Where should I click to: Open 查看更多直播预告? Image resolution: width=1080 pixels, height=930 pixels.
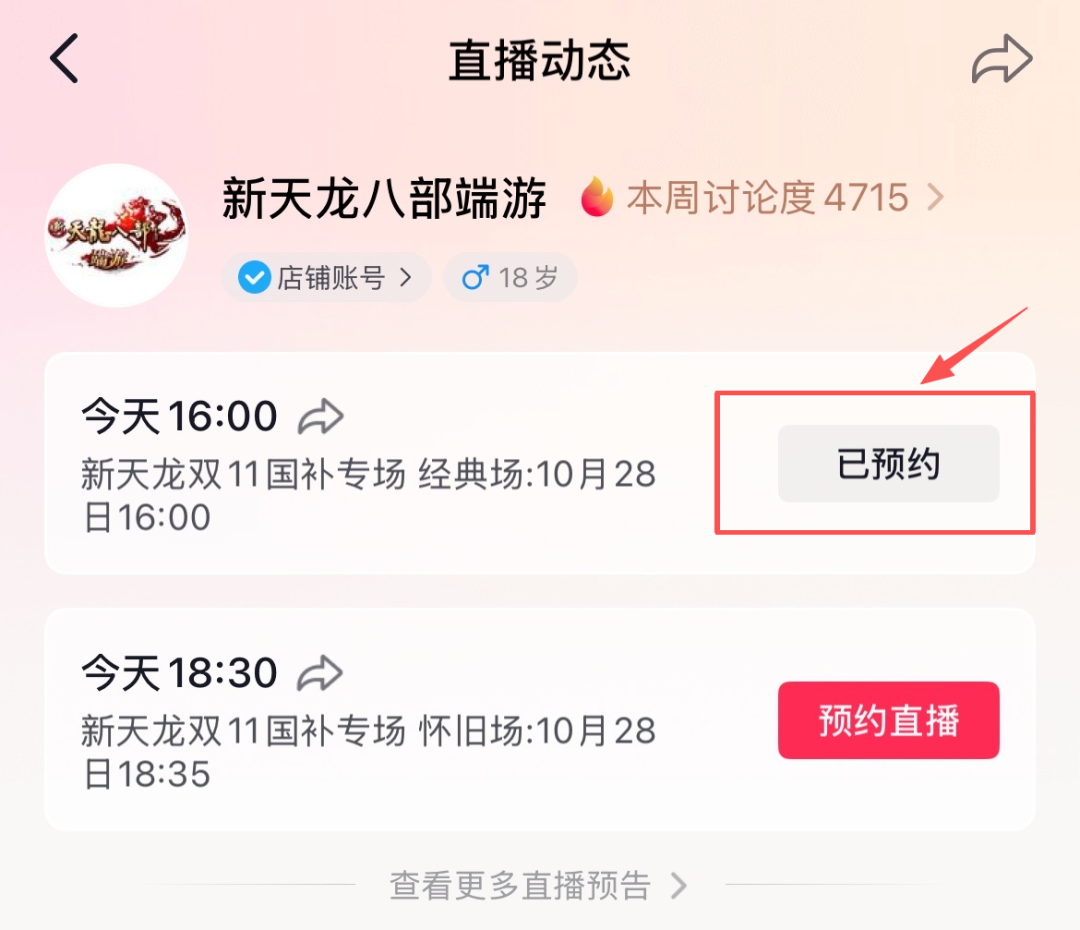coord(538,886)
